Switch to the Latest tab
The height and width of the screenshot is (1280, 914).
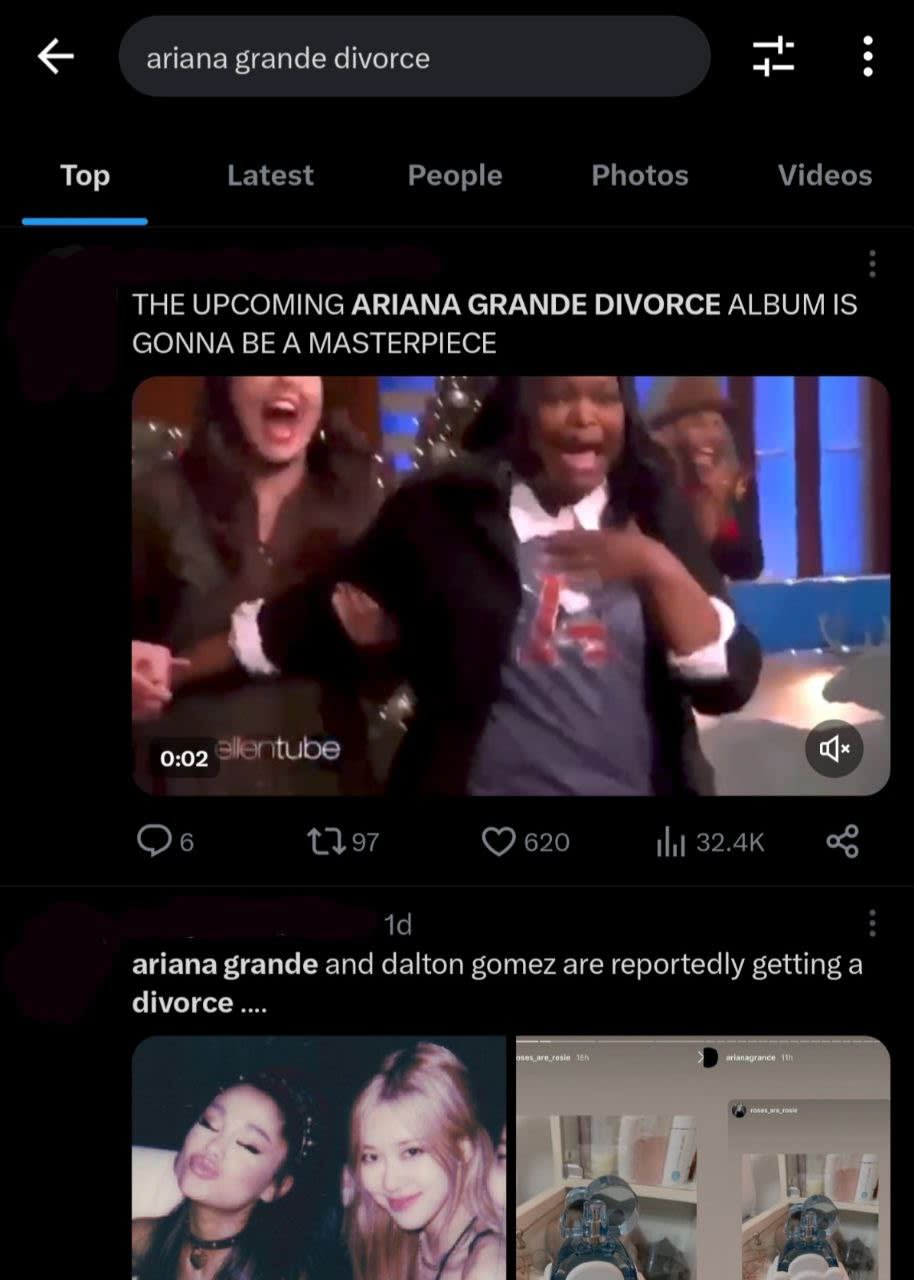tap(270, 176)
